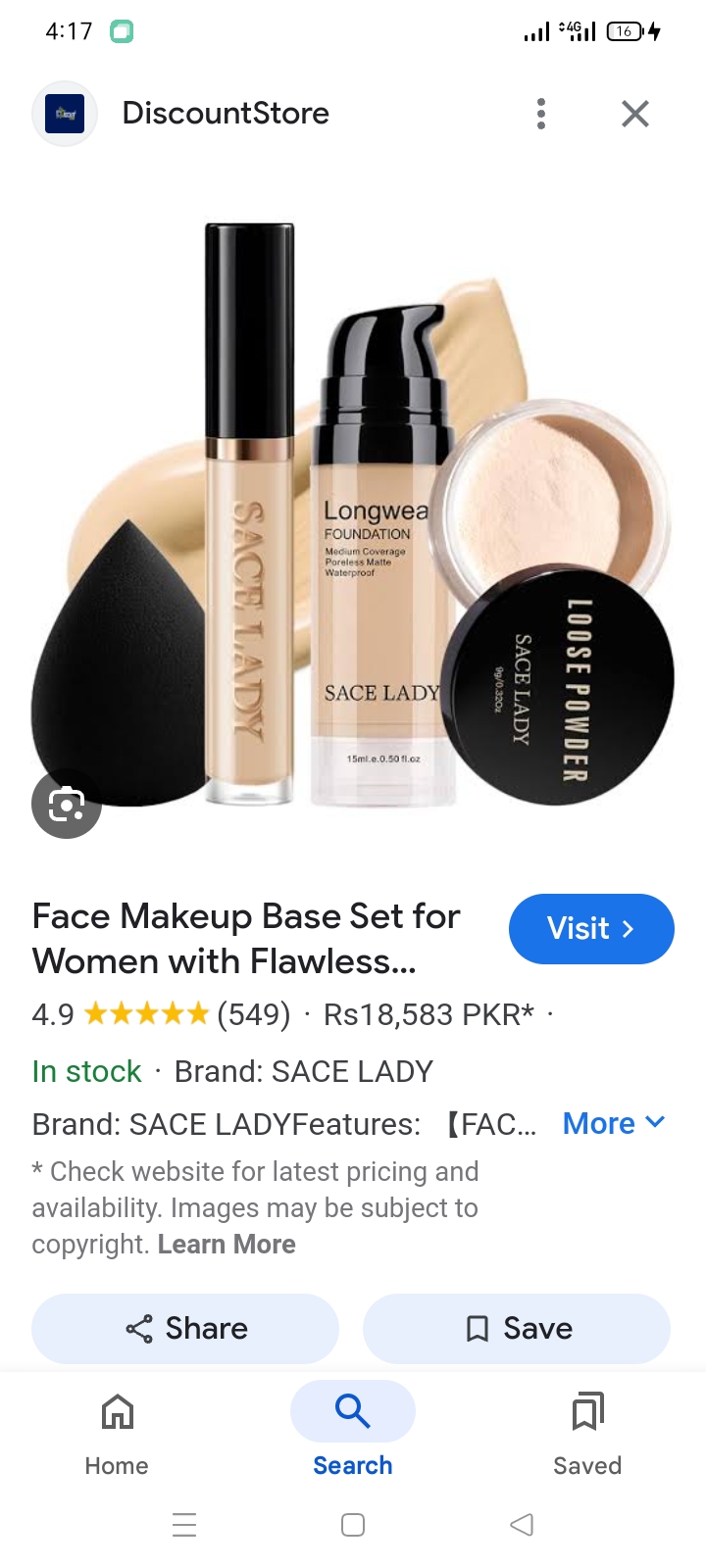The image size is (706, 1568).
Task: Open recent apps from navigation bar
Action: [x=184, y=1524]
